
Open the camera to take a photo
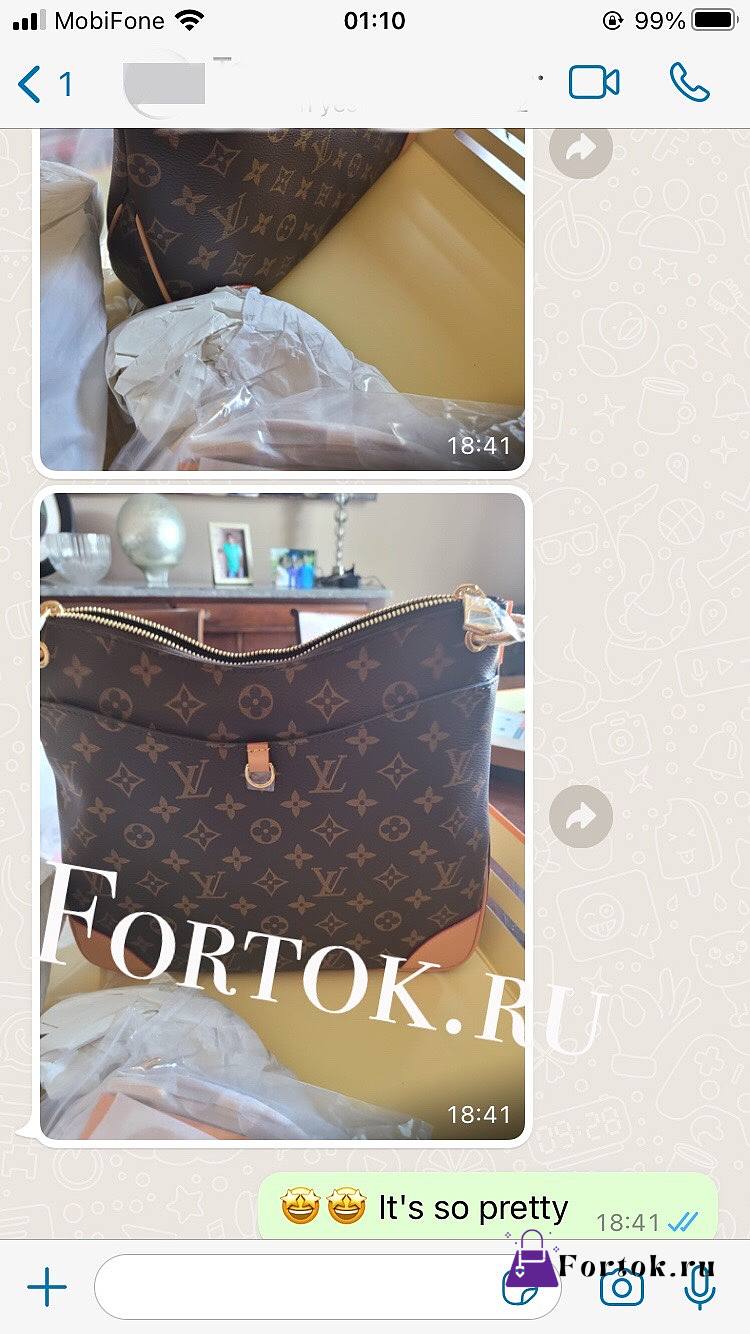click(x=621, y=1287)
